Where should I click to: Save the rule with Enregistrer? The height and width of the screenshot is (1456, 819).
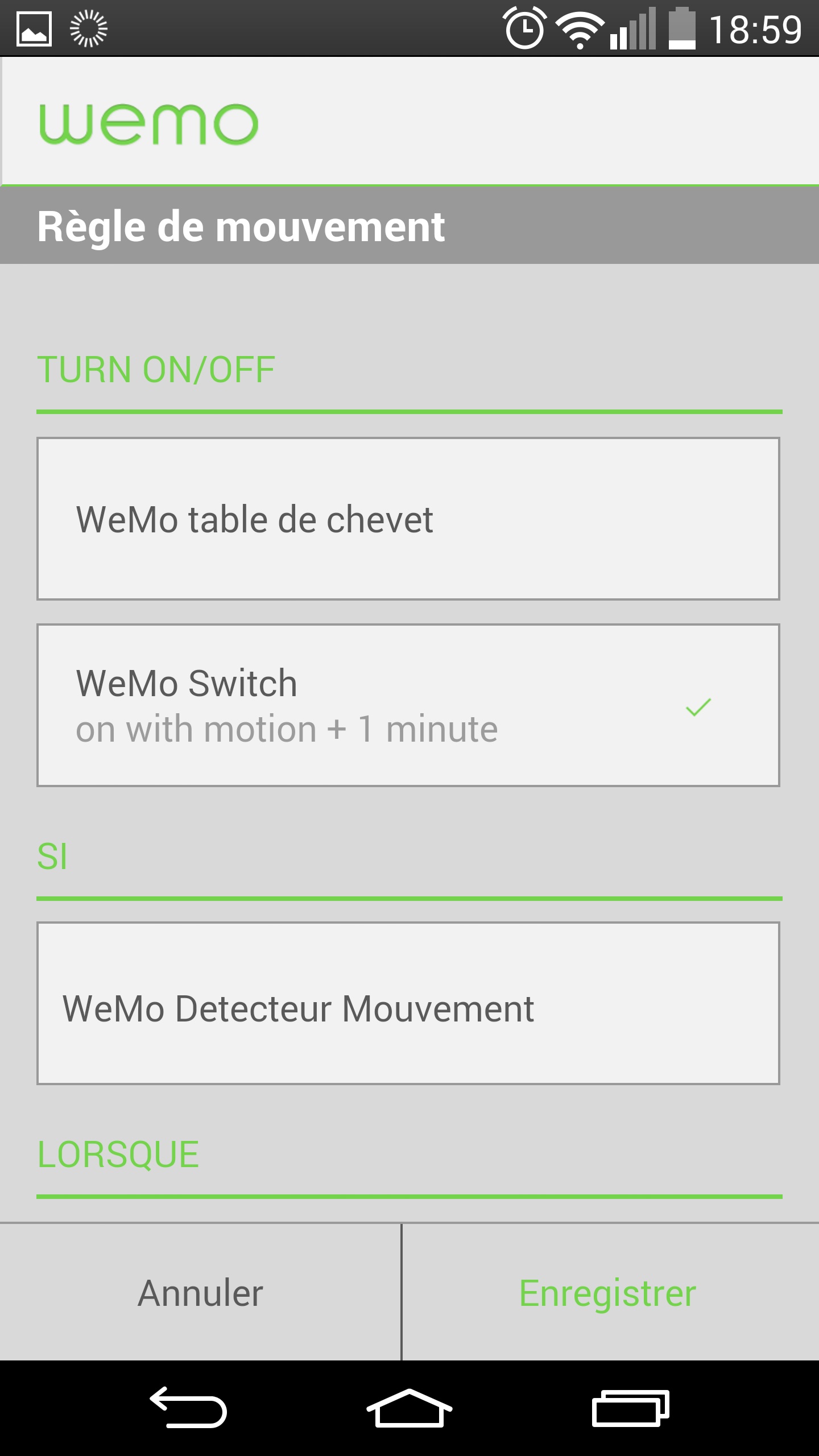(x=608, y=1293)
